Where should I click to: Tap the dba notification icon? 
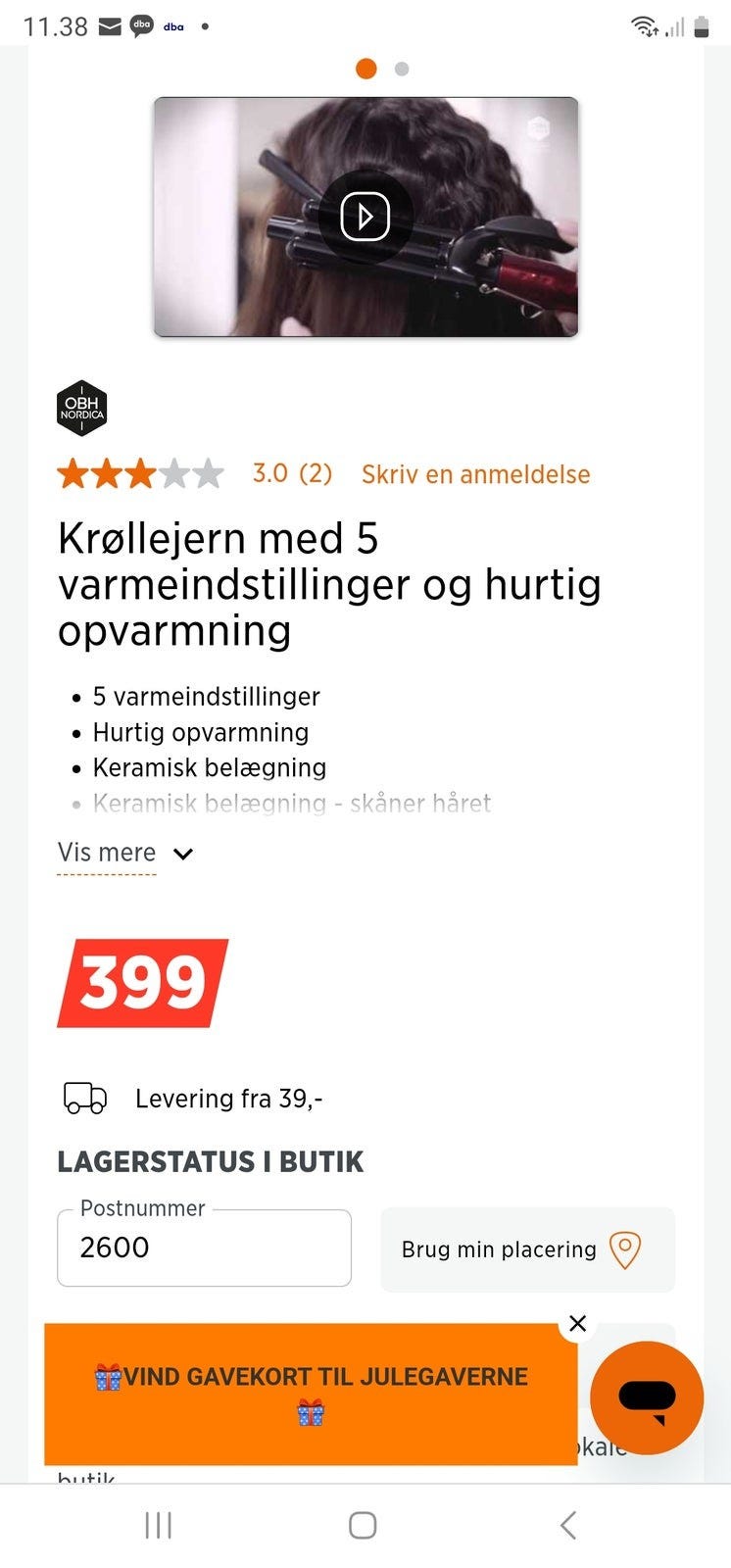tap(143, 26)
